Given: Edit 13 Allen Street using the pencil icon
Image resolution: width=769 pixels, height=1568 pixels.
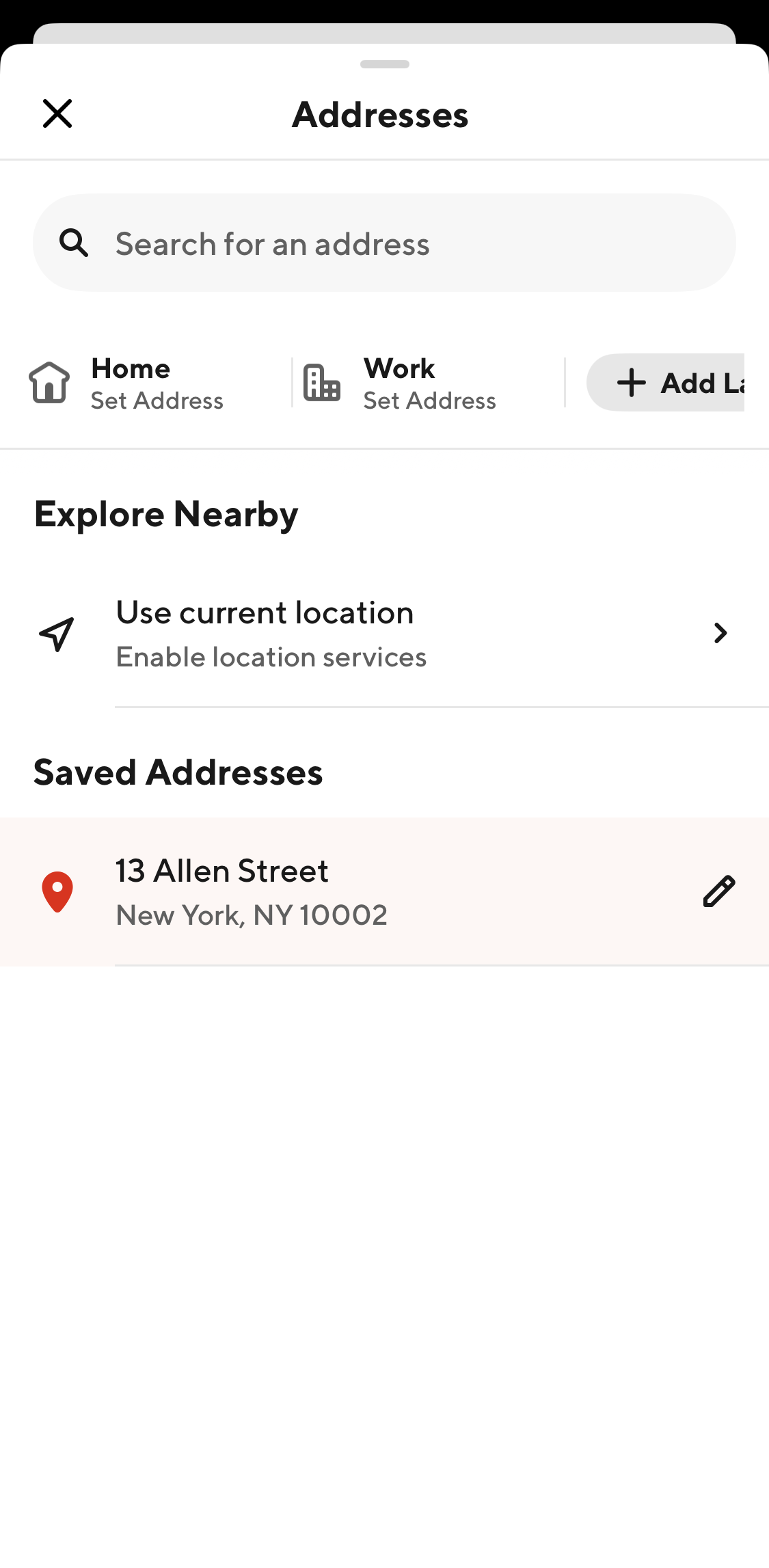Looking at the screenshot, I should click(x=718, y=891).
